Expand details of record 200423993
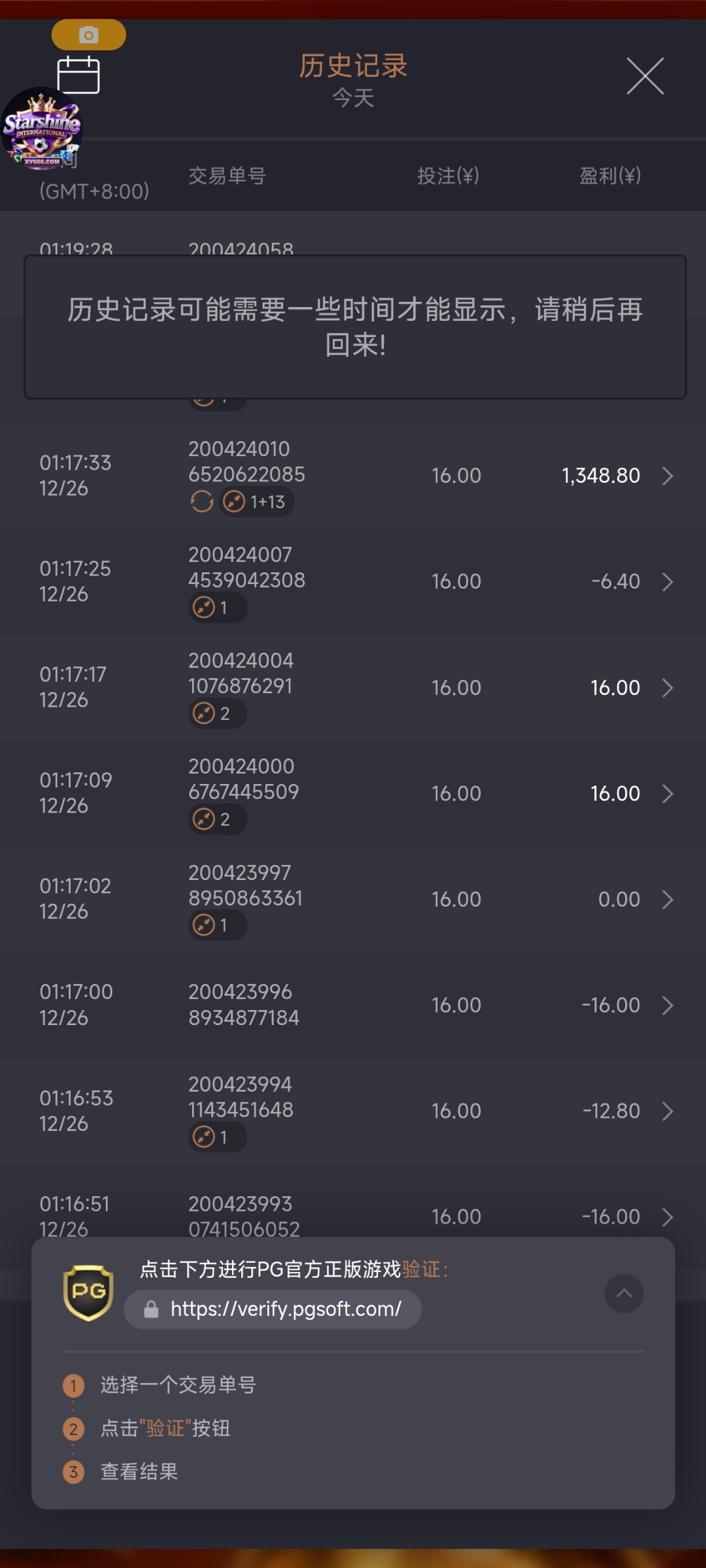Viewport: 706px width, 1568px height. pyautogui.click(x=668, y=1216)
